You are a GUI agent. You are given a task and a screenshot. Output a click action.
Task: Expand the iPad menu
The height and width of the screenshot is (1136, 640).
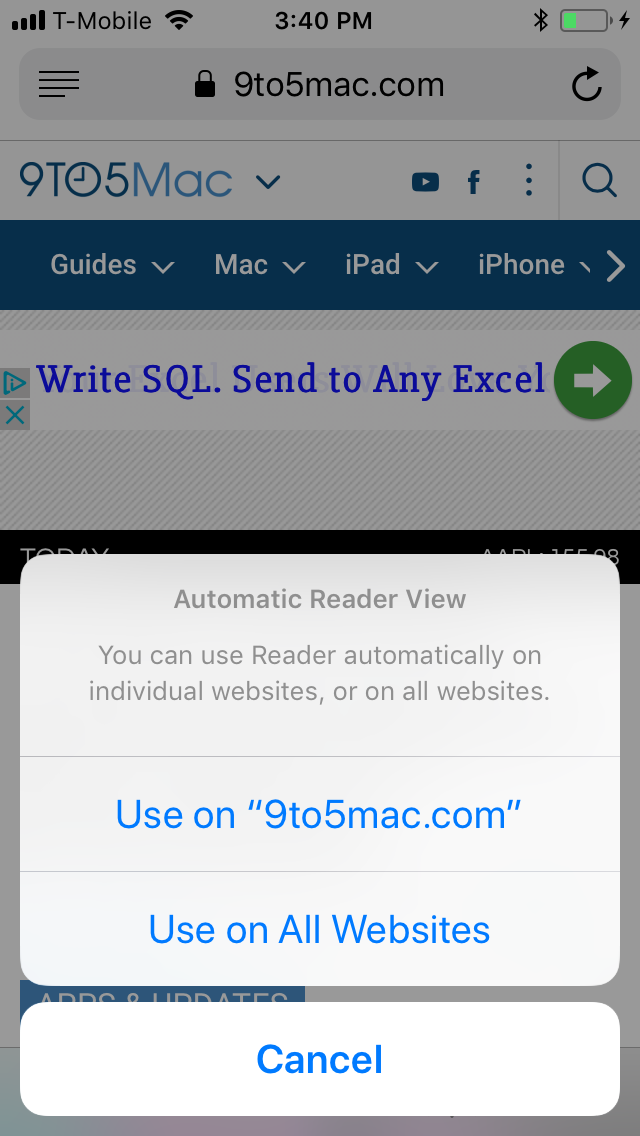click(392, 265)
